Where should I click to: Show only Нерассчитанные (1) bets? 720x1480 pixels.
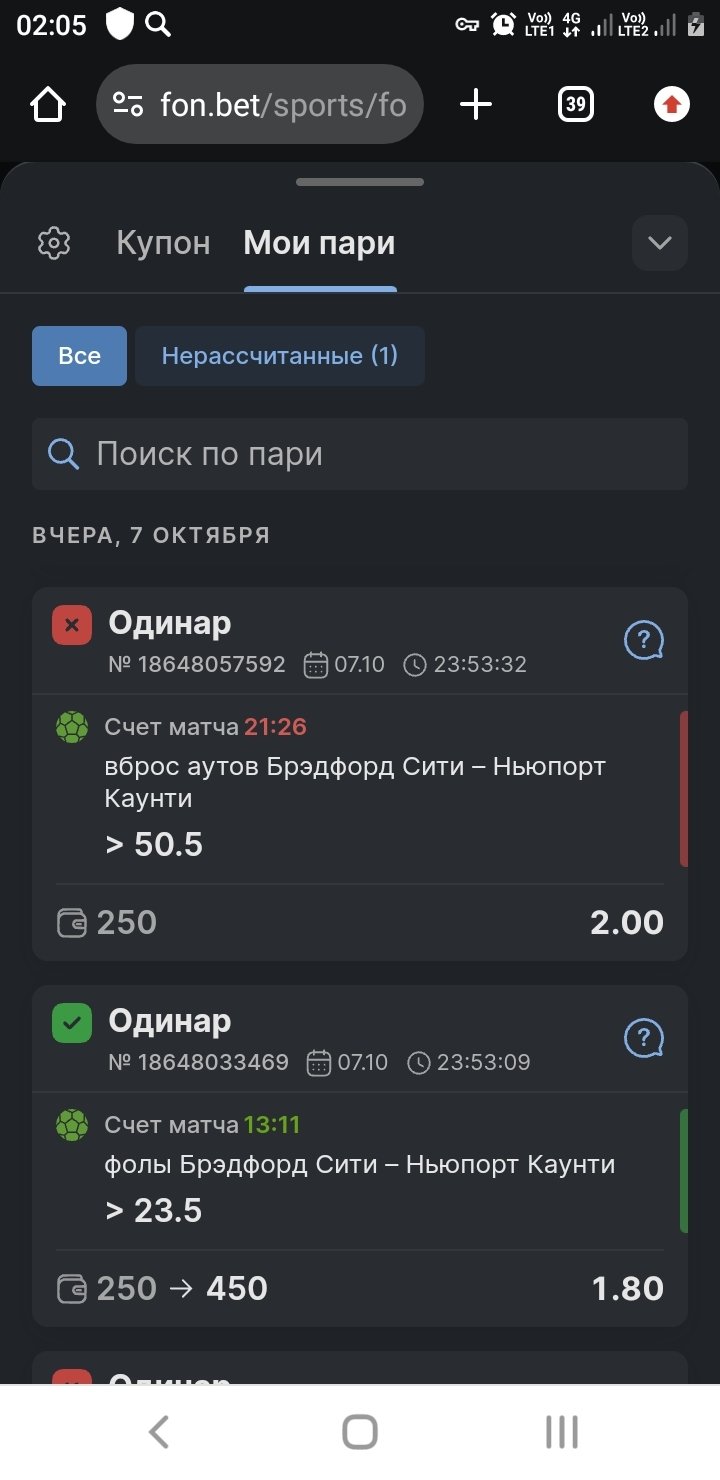click(x=280, y=356)
